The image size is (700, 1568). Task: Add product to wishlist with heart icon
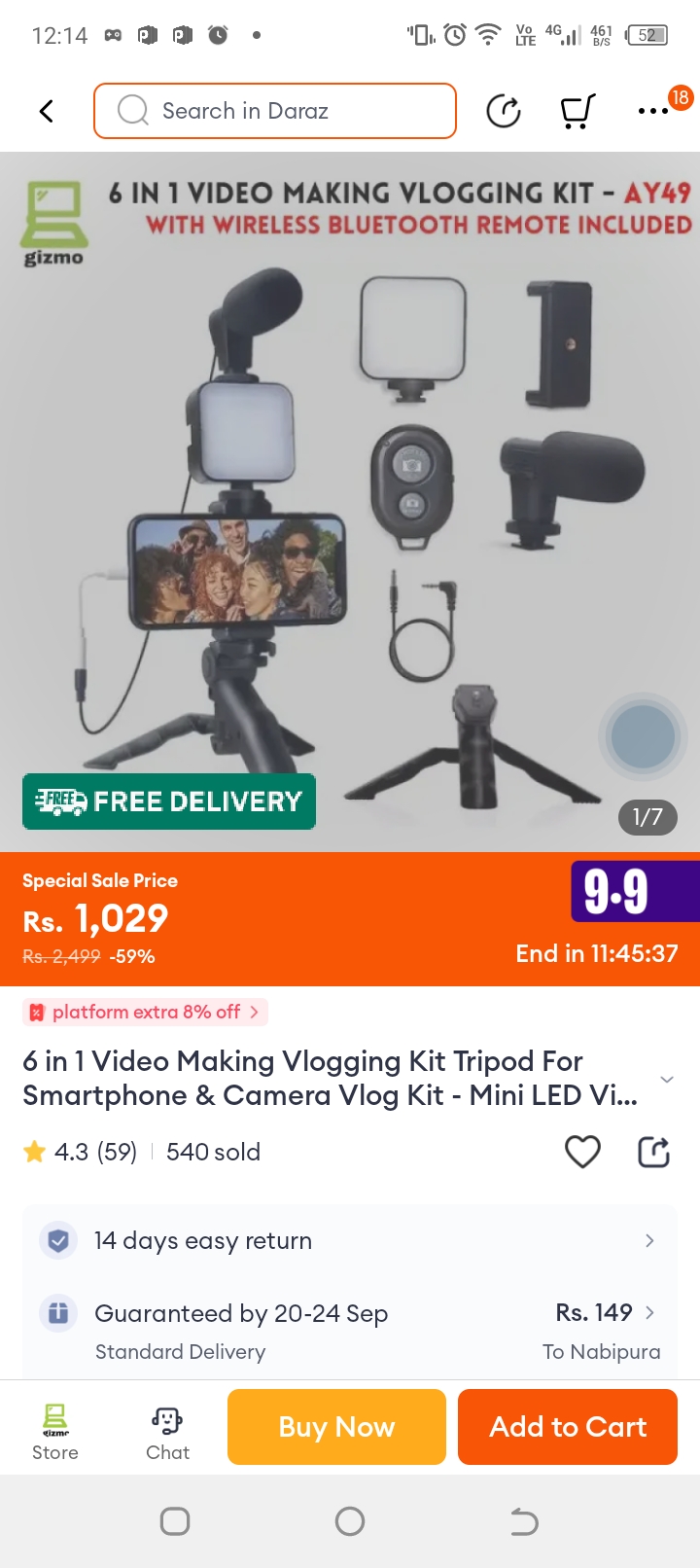click(x=582, y=1152)
